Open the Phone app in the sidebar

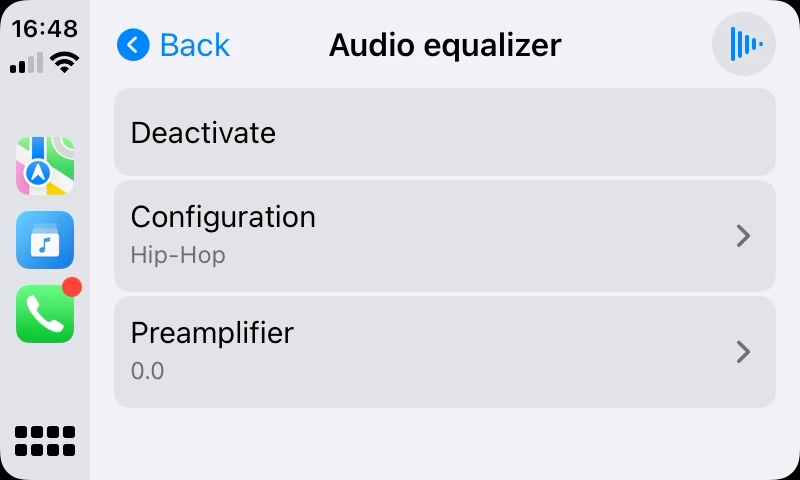click(x=45, y=314)
